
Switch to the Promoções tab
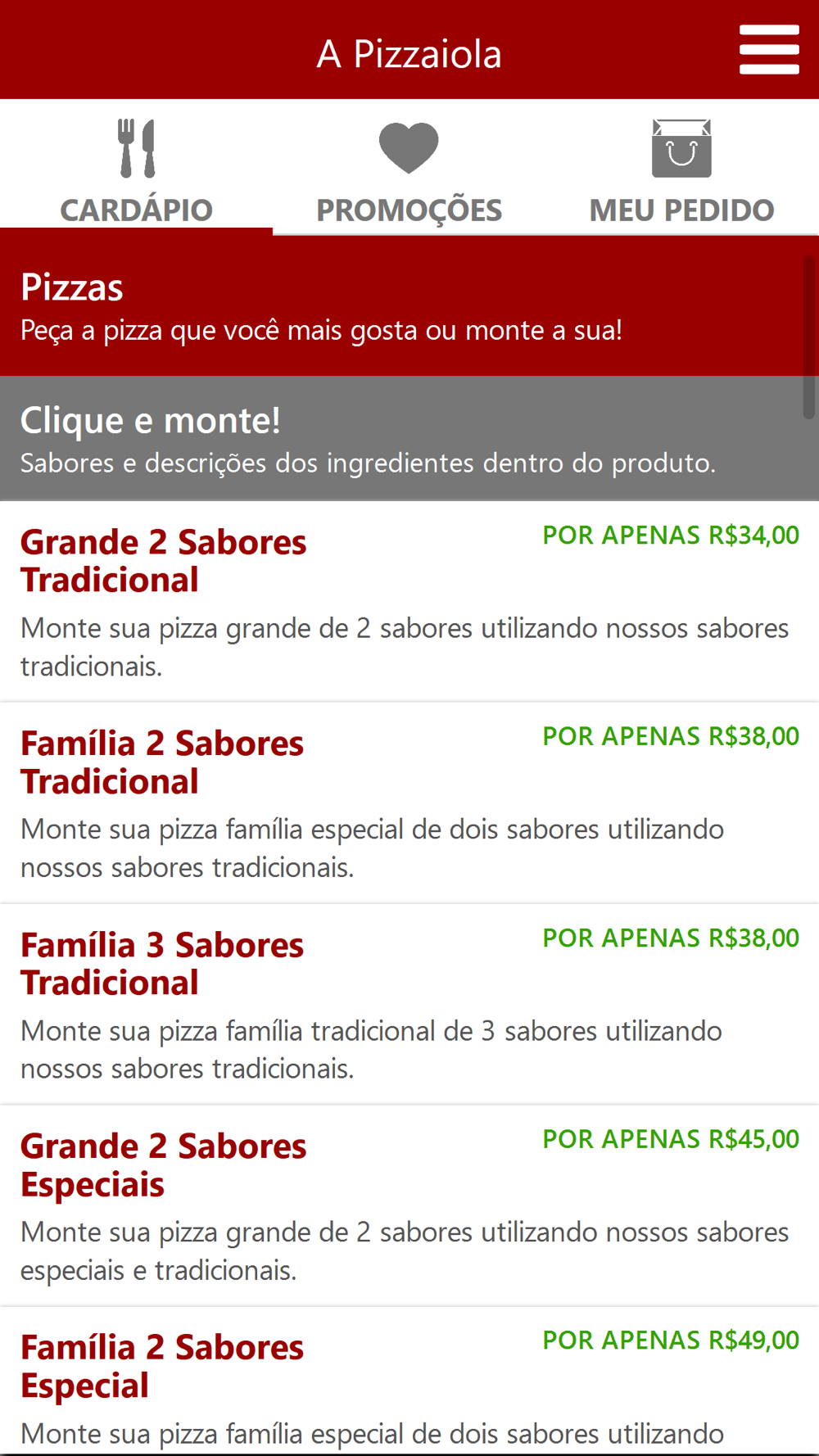(x=409, y=168)
